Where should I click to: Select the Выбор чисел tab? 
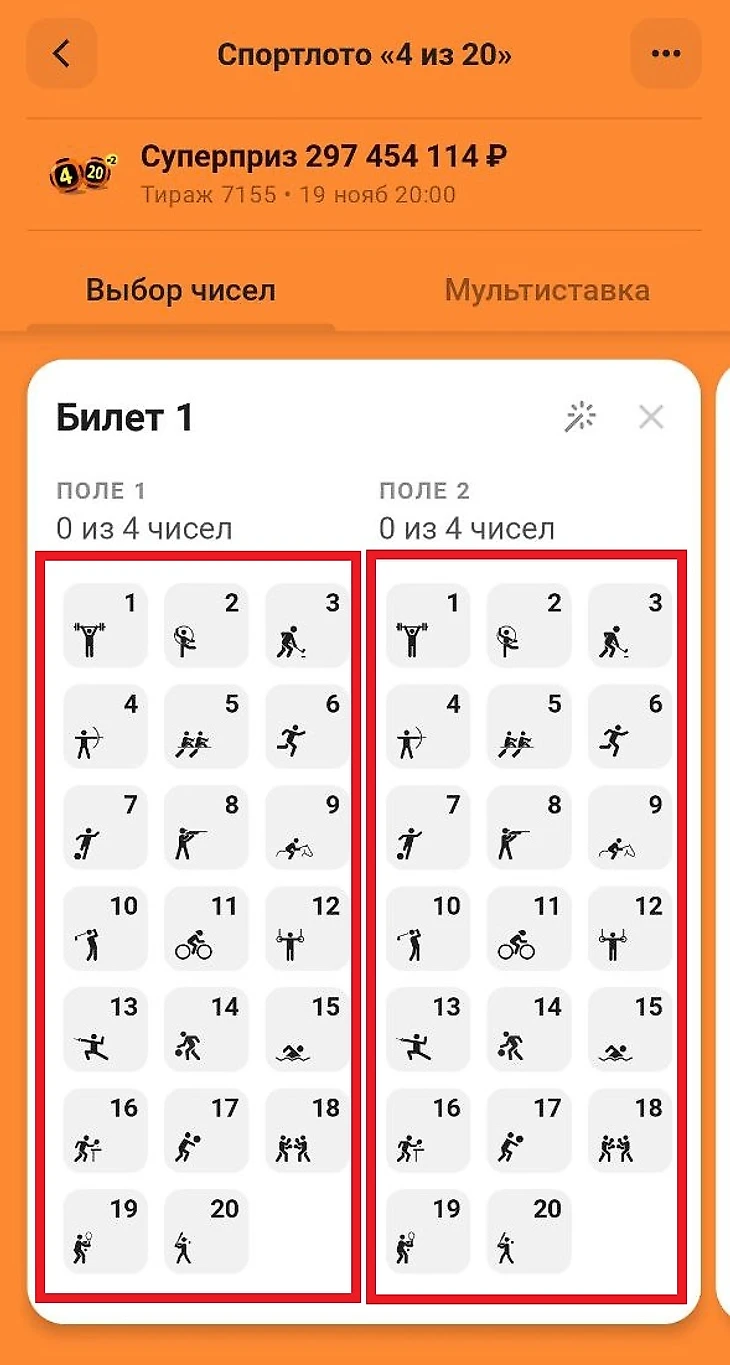click(180, 291)
